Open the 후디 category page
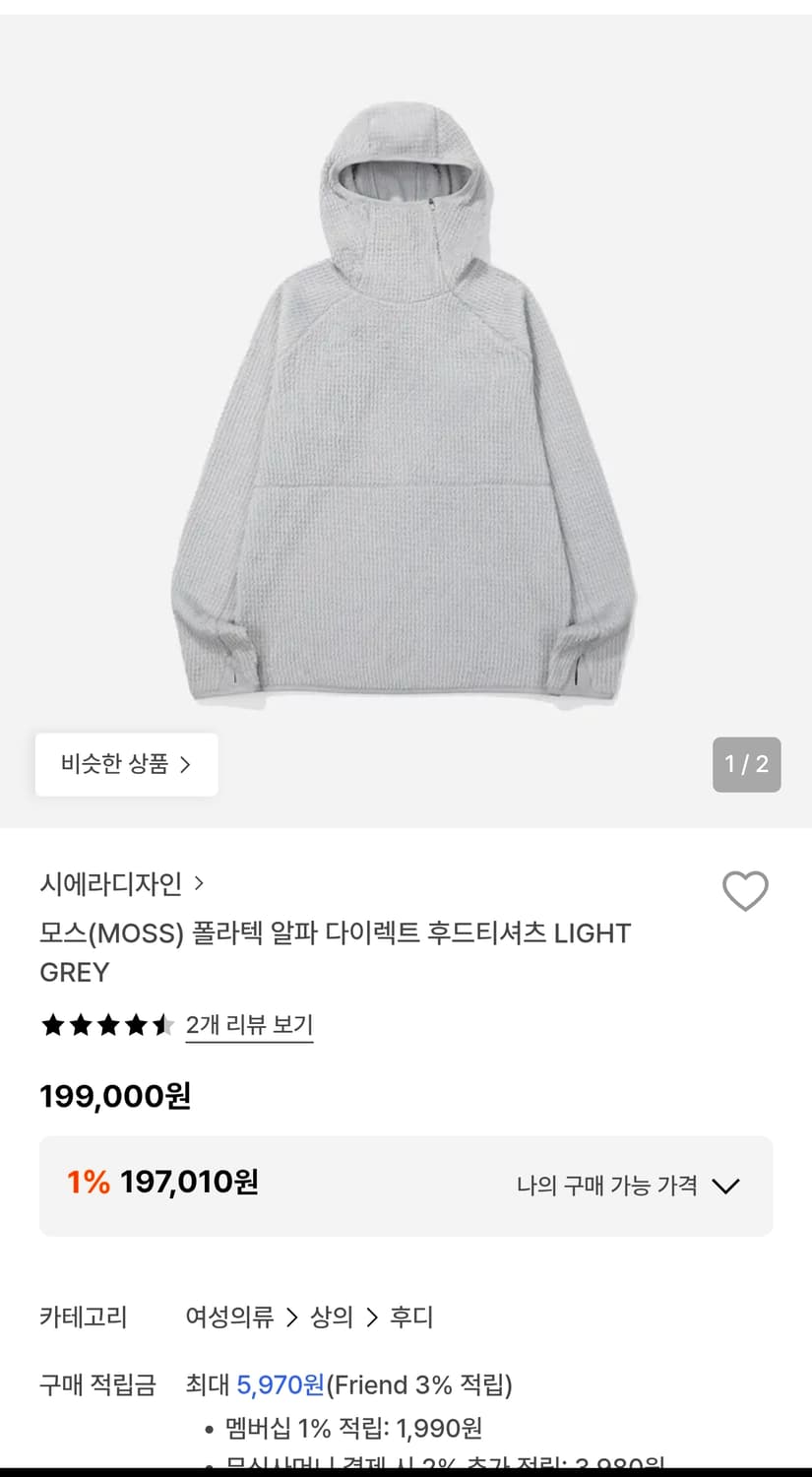This screenshot has height=1477, width=812. point(411,1316)
